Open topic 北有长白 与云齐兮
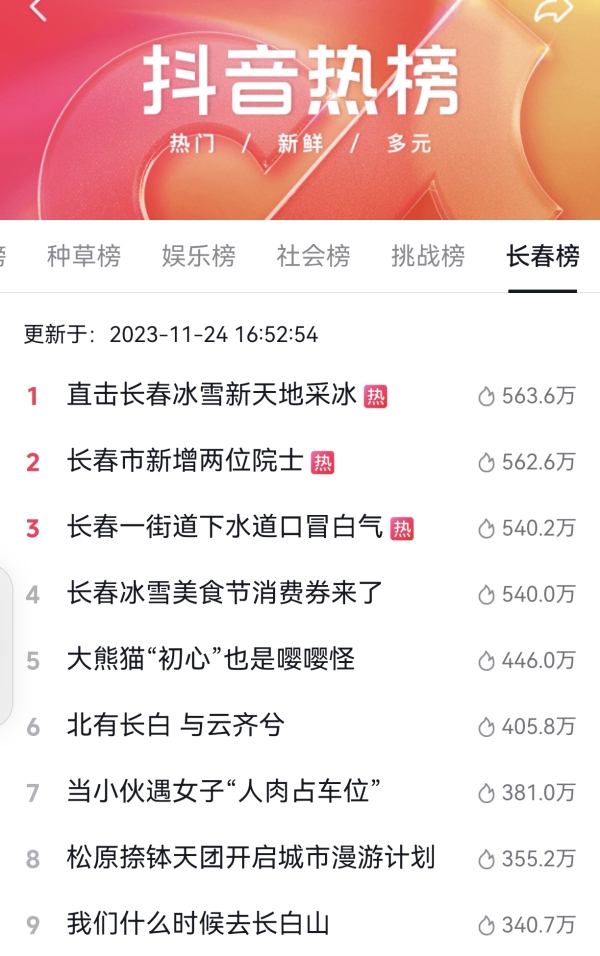 click(x=176, y=726)
